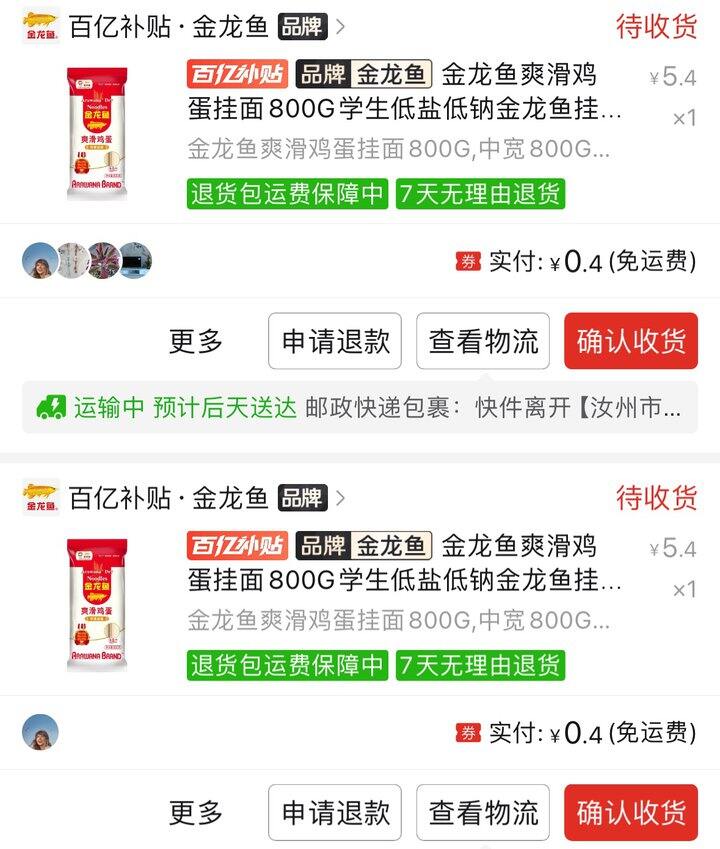Image resolution: width=720 pixels, height=849 pixels.
Task: View the four group-buy member avatars
Action: [87, 261]
